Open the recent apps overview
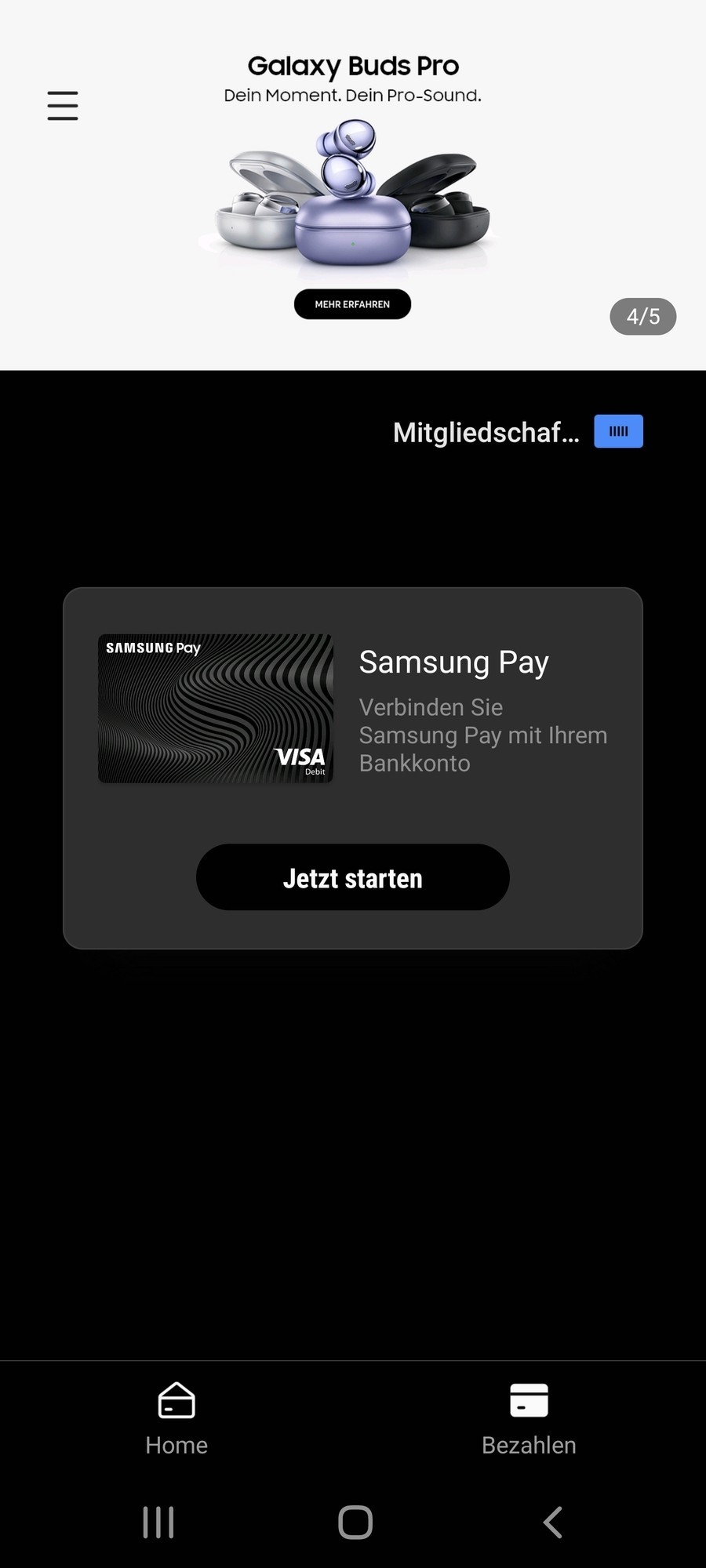 click(158, 1523)
